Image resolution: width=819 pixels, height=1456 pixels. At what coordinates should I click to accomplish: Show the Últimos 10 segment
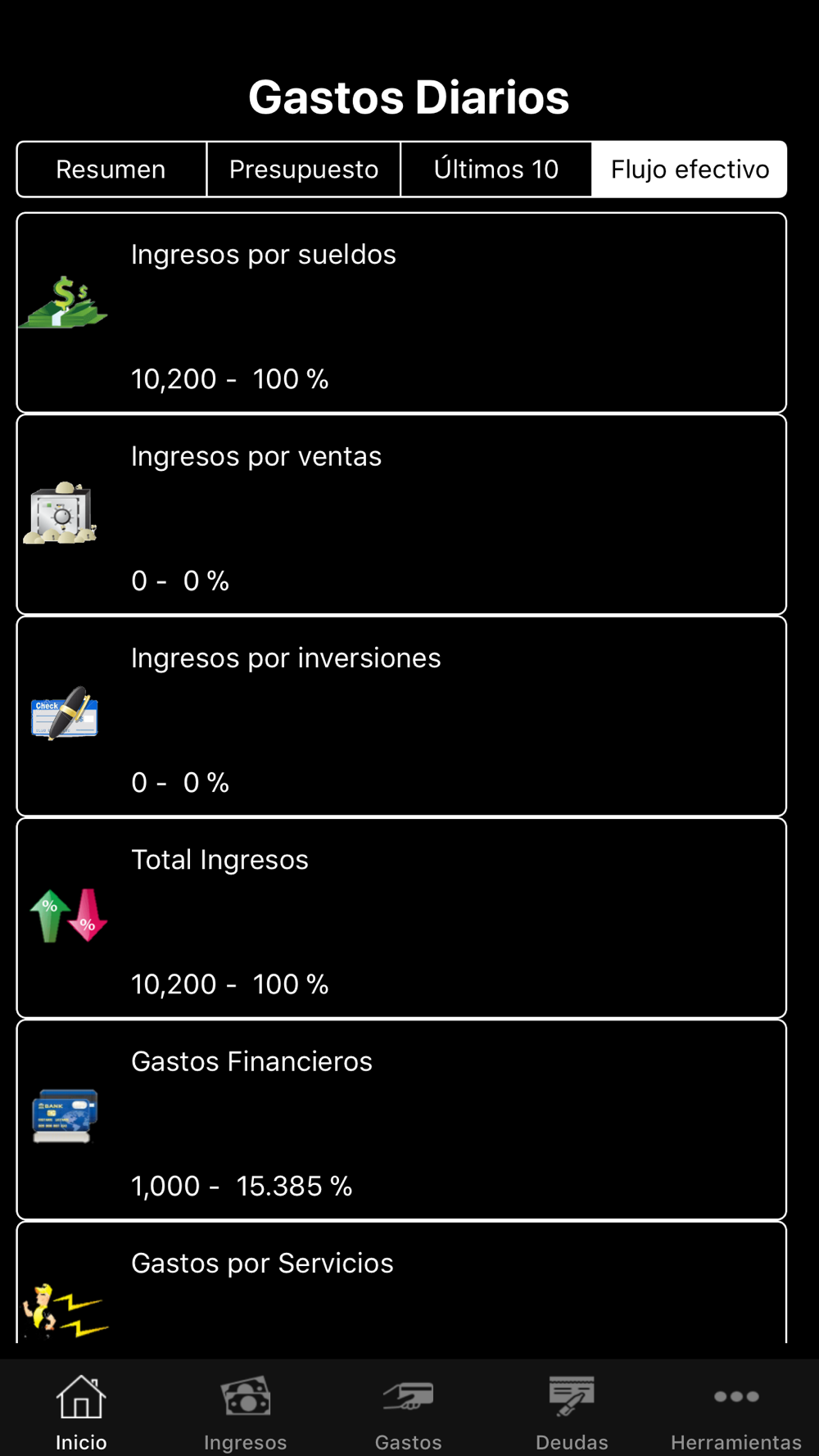pos(496,170)
